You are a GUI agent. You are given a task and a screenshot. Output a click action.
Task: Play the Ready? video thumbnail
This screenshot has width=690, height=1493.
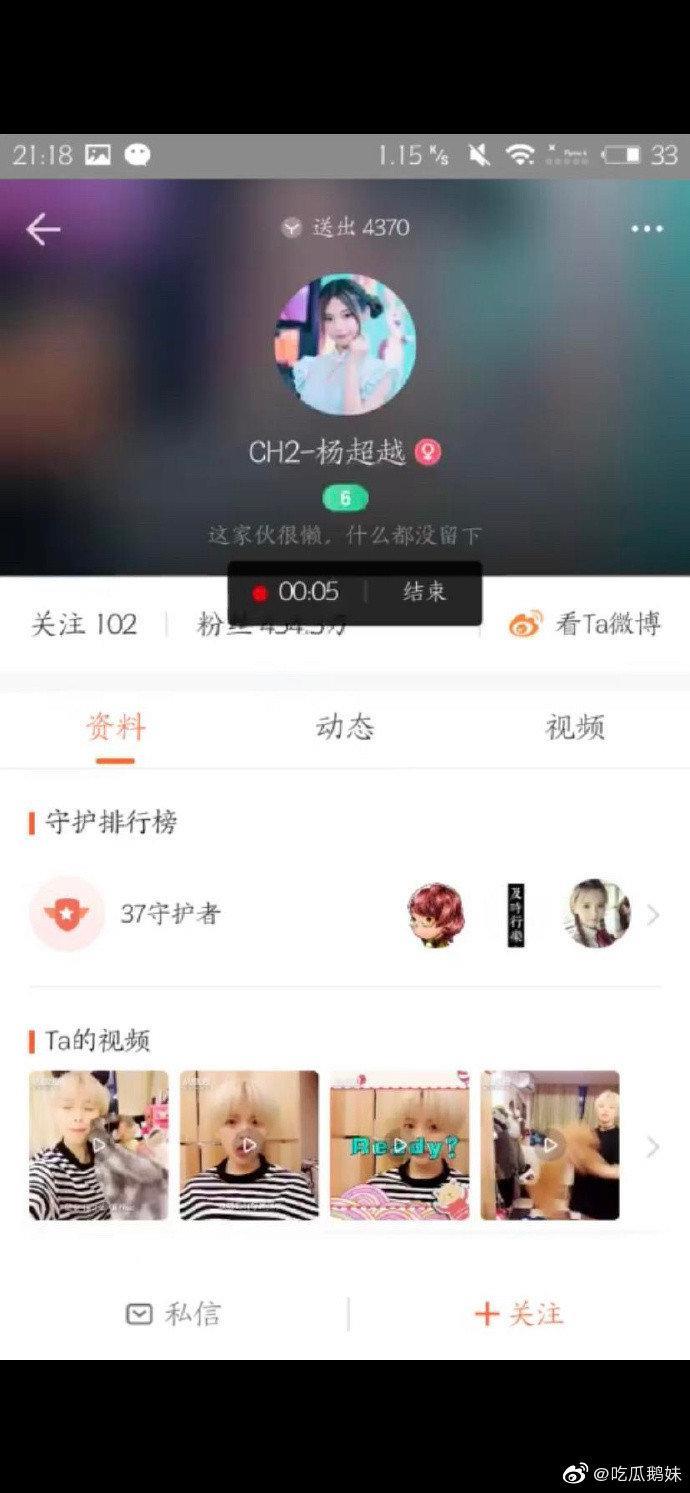(400, 1145)
